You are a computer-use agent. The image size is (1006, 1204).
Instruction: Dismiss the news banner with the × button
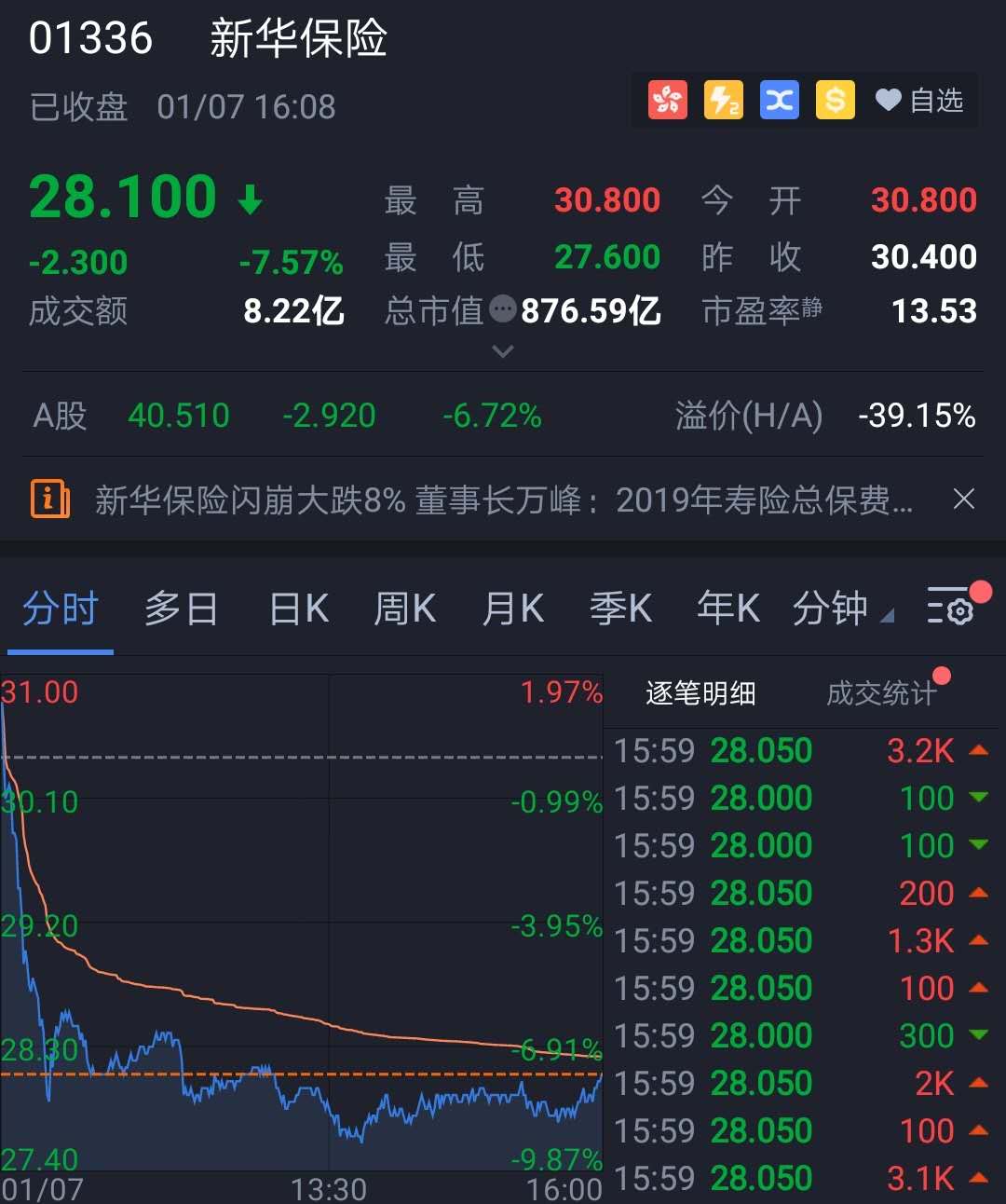point(963,499)
